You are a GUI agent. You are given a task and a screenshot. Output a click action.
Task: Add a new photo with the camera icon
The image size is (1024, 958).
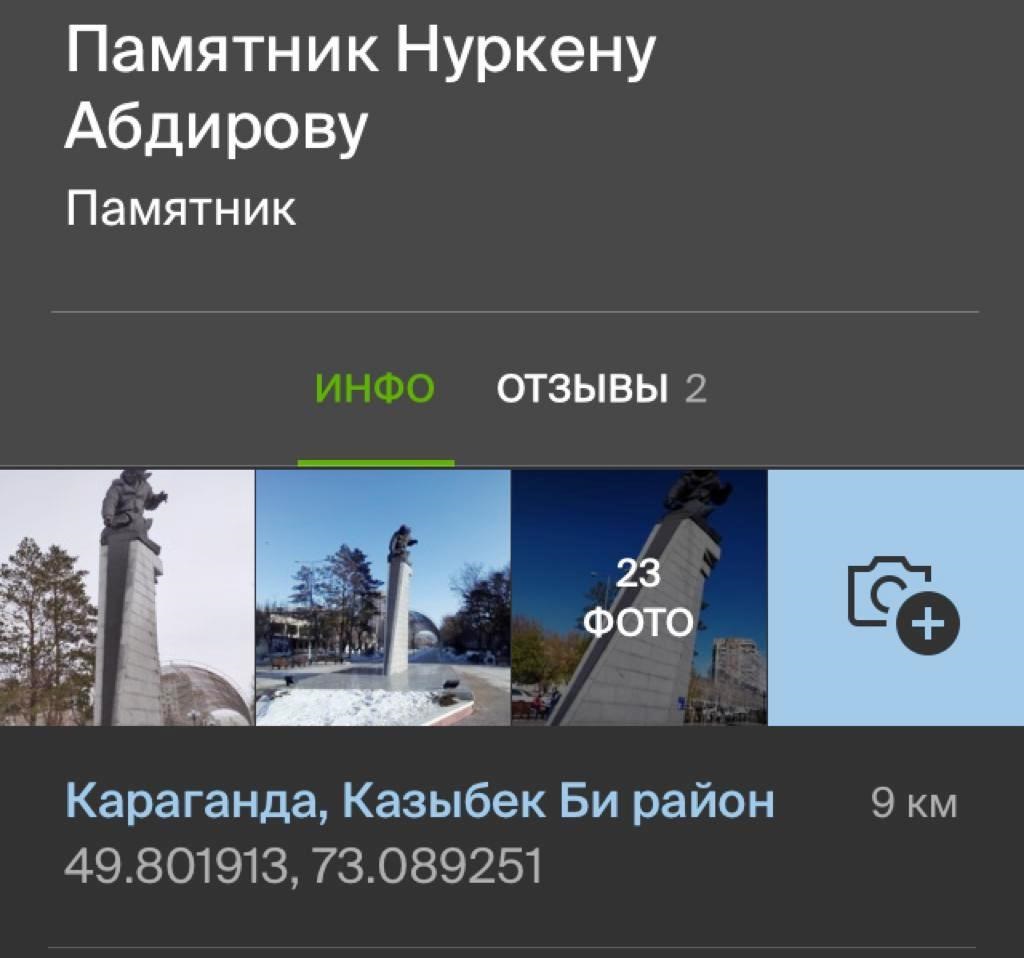click(897, 597)
